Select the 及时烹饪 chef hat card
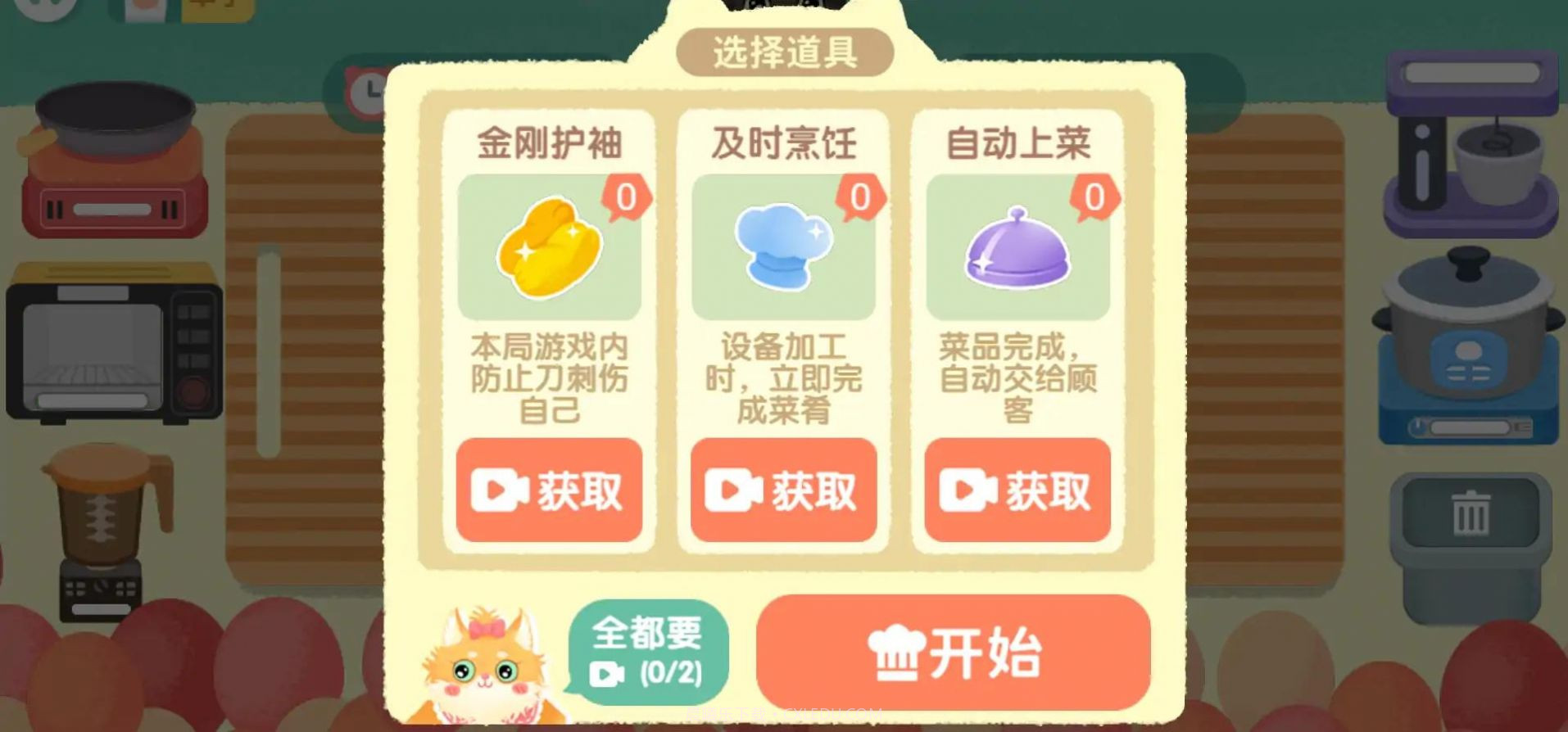Screen dimensions: 1568x732 [x=783, y=247]
